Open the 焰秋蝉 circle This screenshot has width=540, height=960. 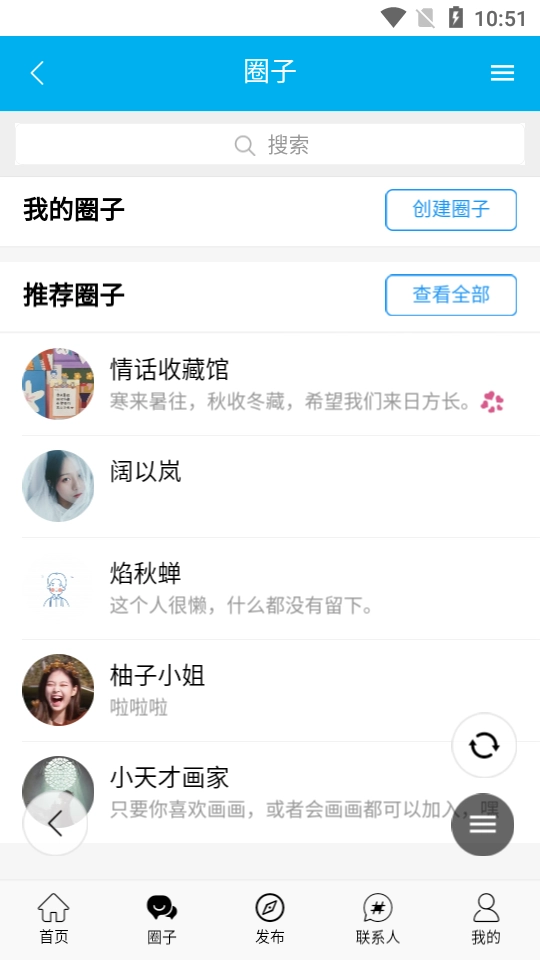pos(270,589)
